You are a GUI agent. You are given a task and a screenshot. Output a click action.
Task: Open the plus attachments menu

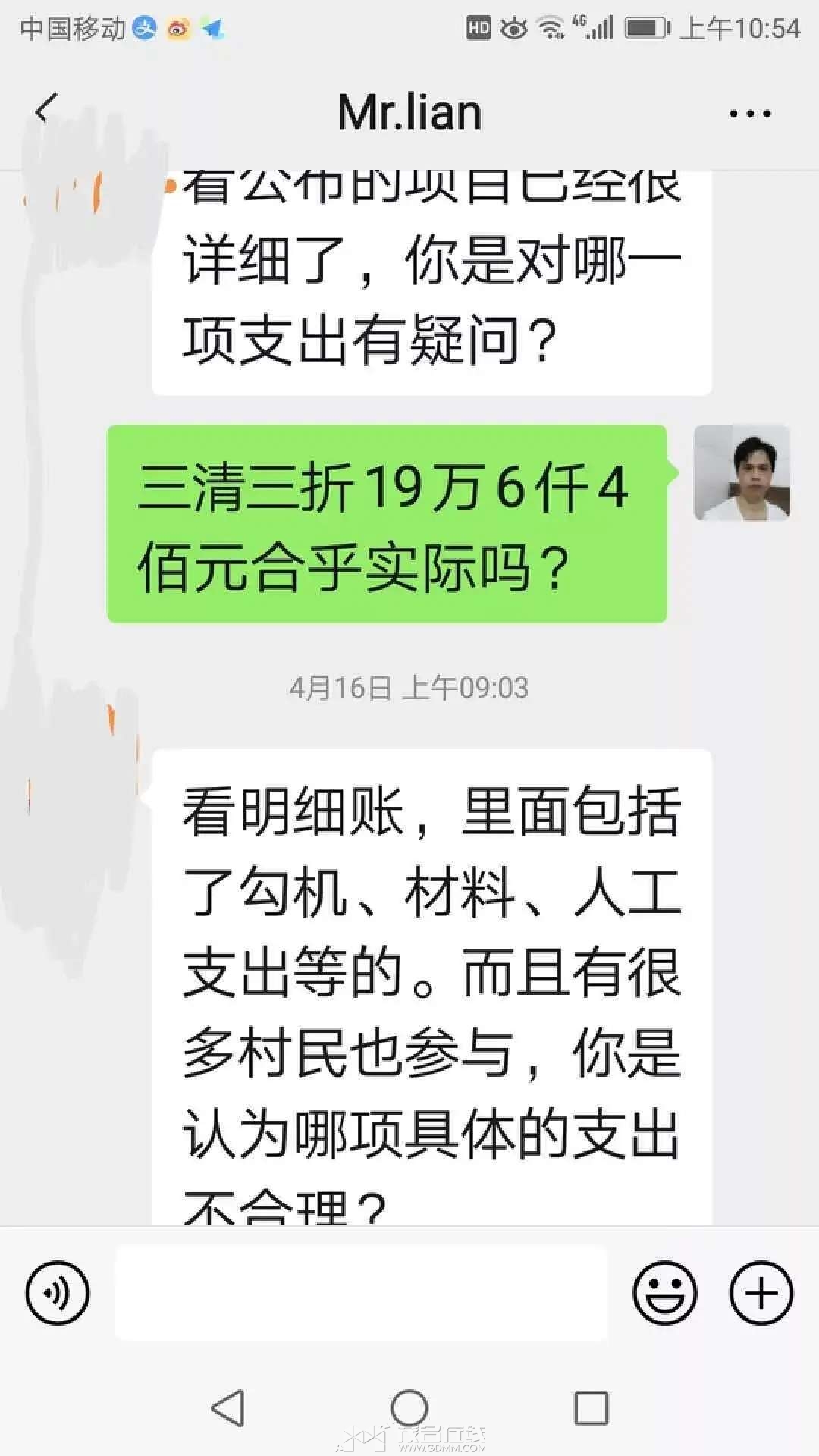pos(761,1292)
